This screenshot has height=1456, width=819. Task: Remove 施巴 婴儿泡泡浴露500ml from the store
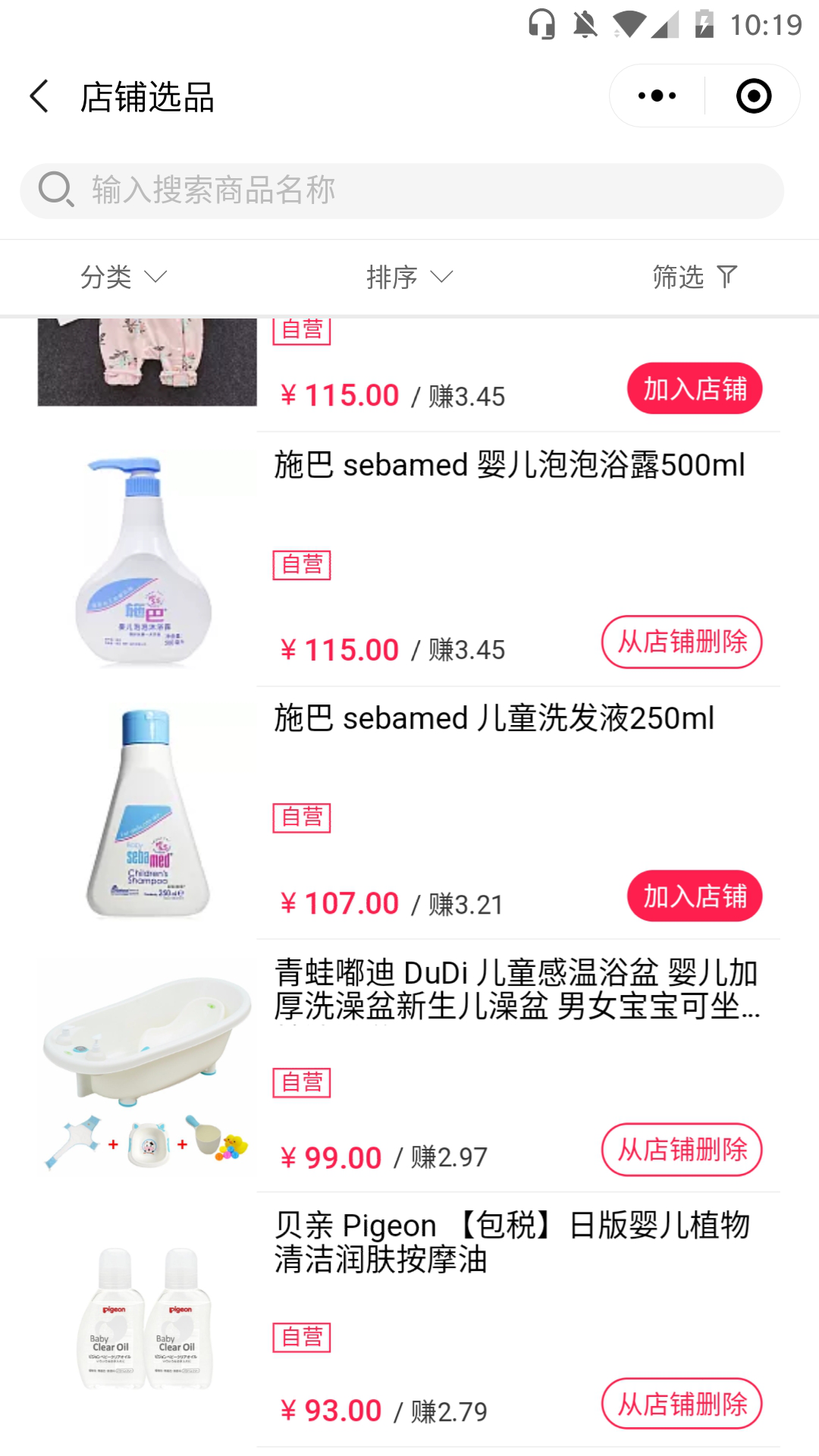coord(681,642)
